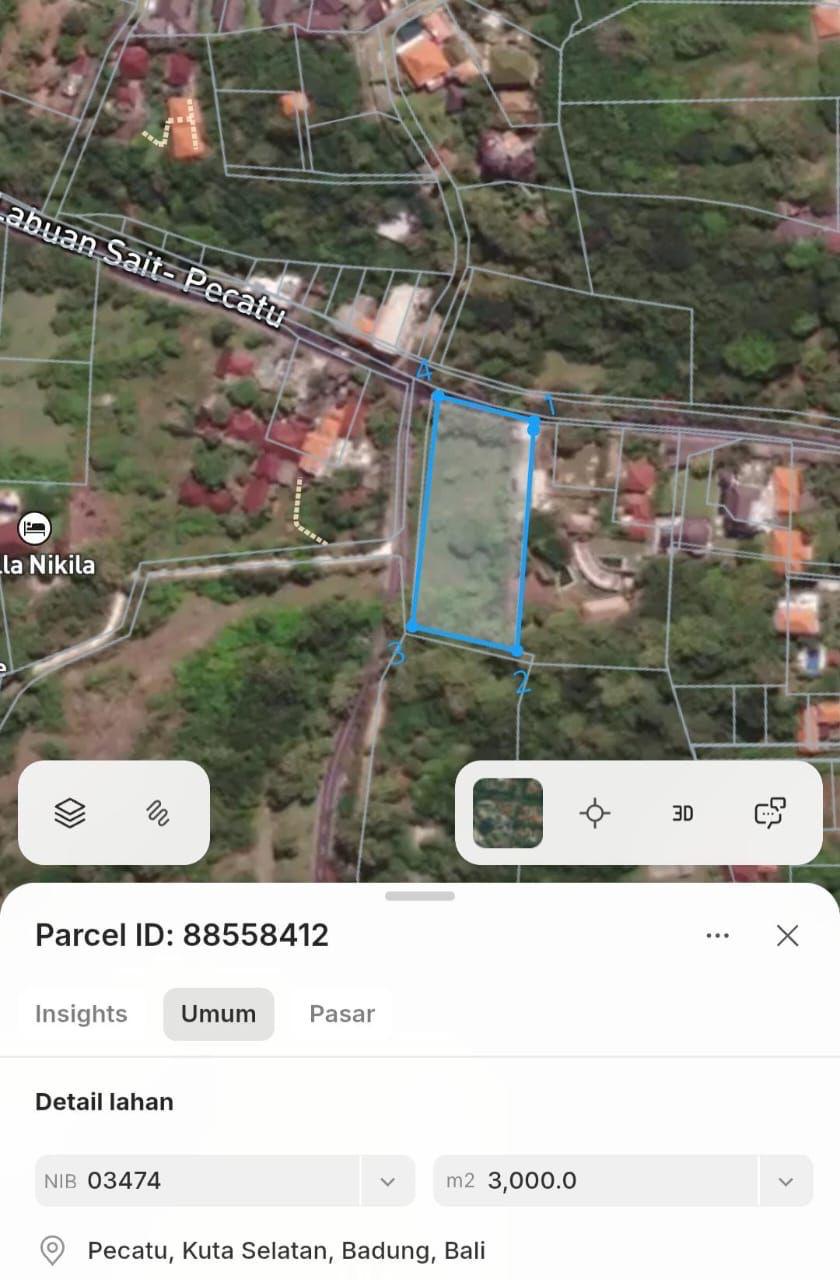Enable the 3D map view
840x1280 pixels.
(x=682, y=813)
